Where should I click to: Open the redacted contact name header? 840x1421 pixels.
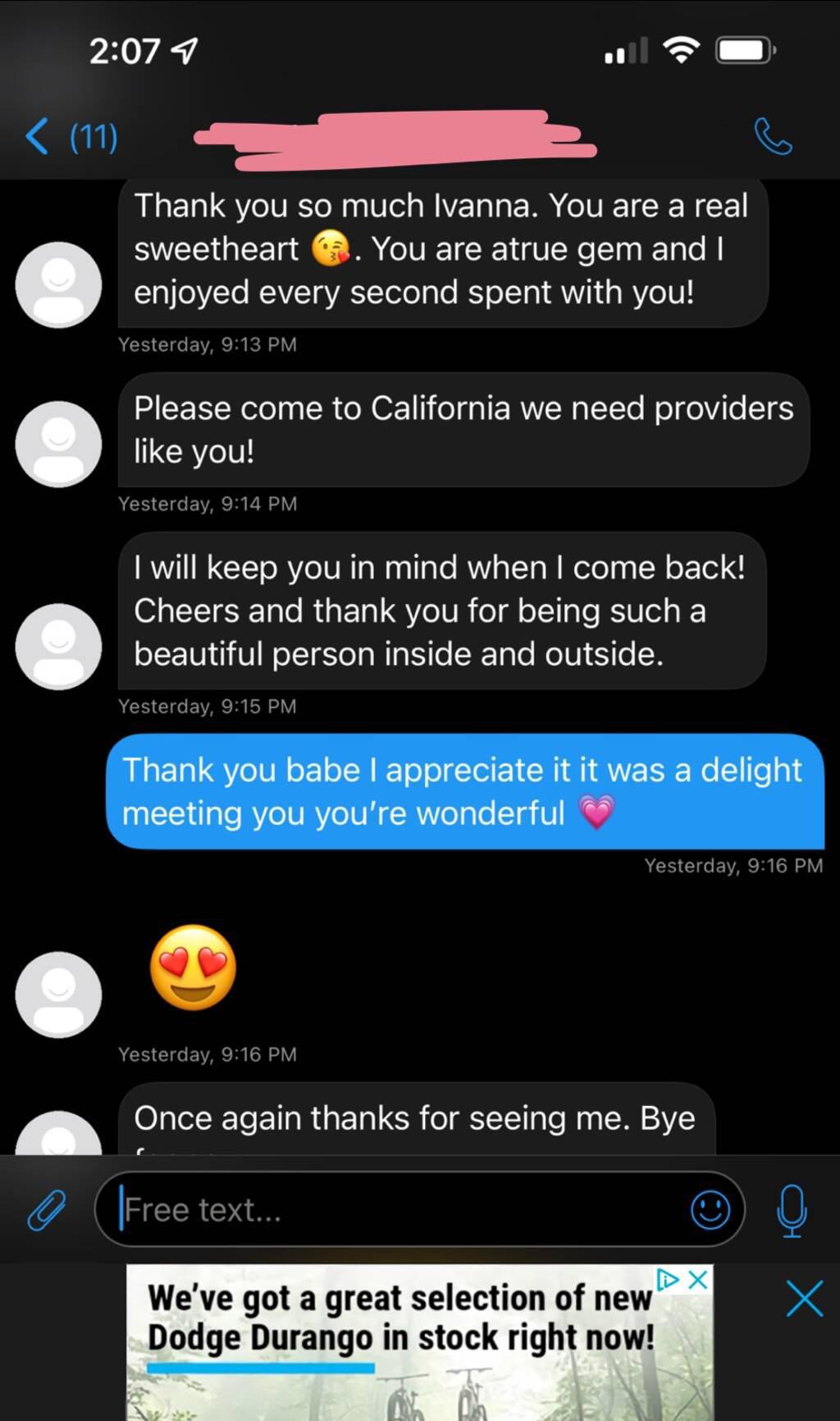click(394, 138)
